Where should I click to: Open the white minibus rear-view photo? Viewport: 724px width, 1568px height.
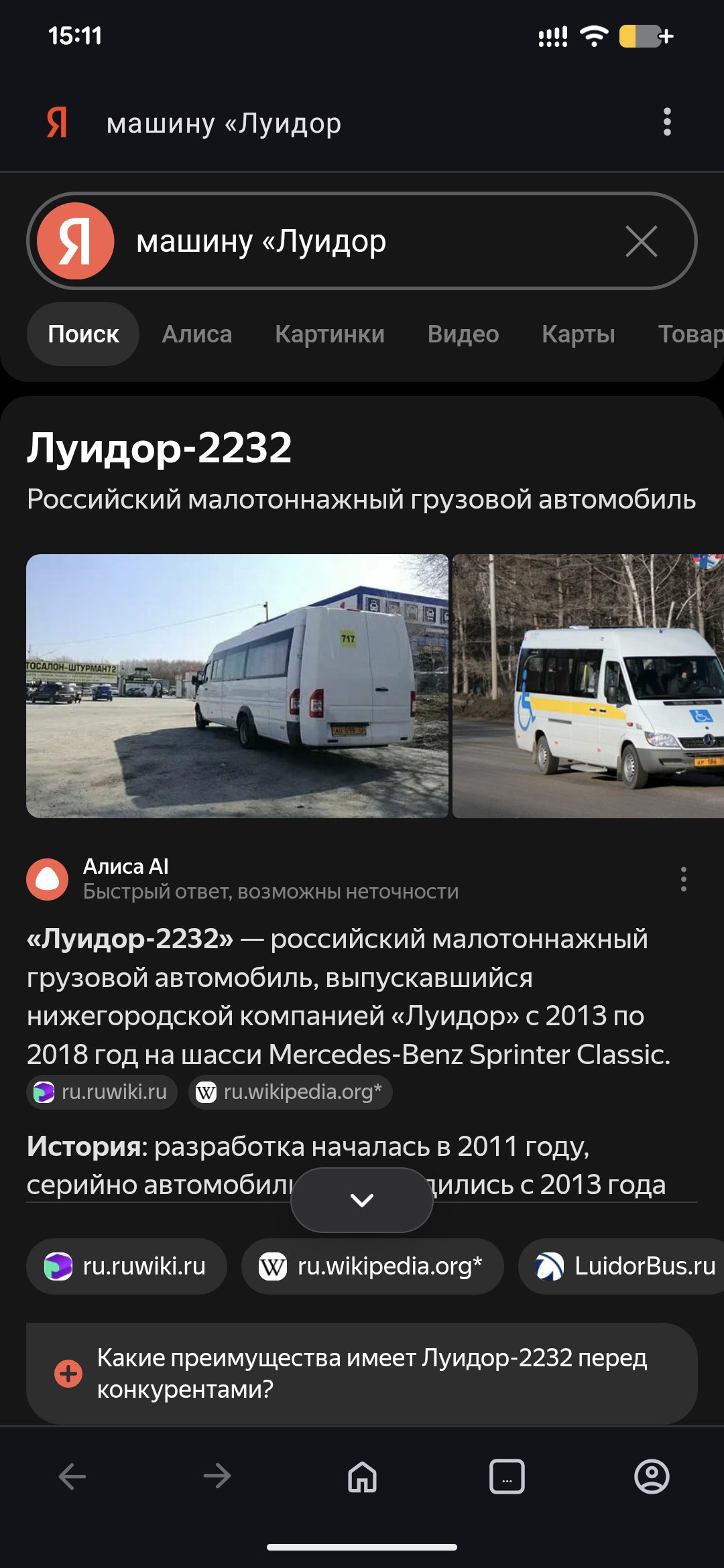pyautogui.click(x=237, y=685)
